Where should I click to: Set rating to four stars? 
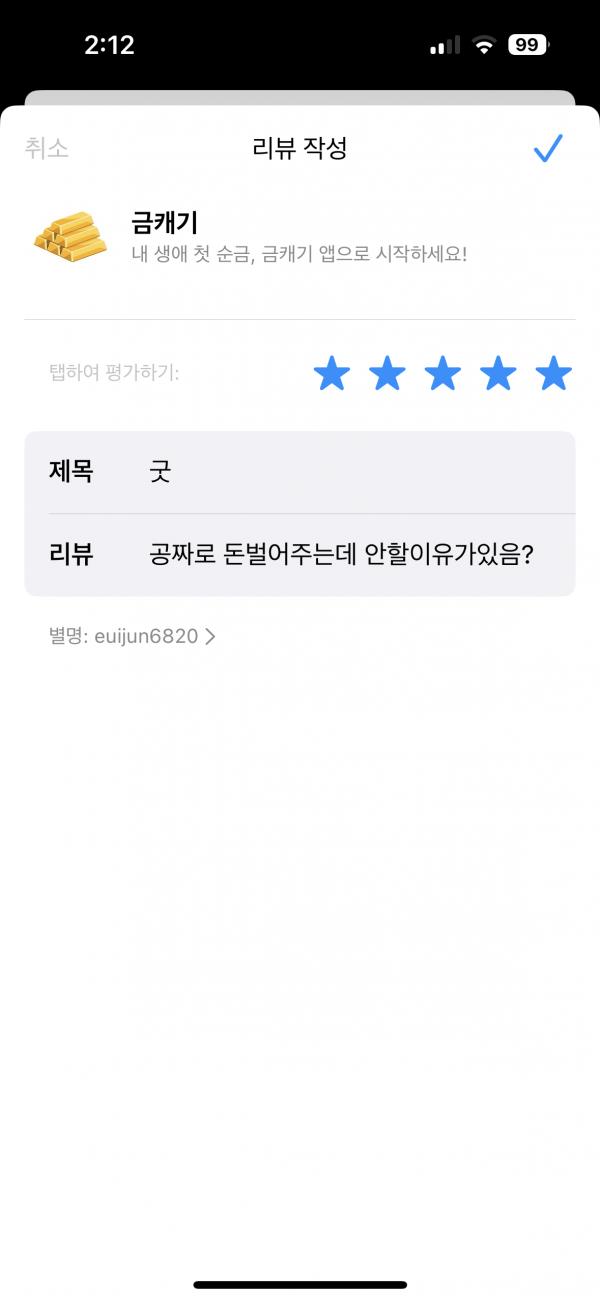pos(498,374)
